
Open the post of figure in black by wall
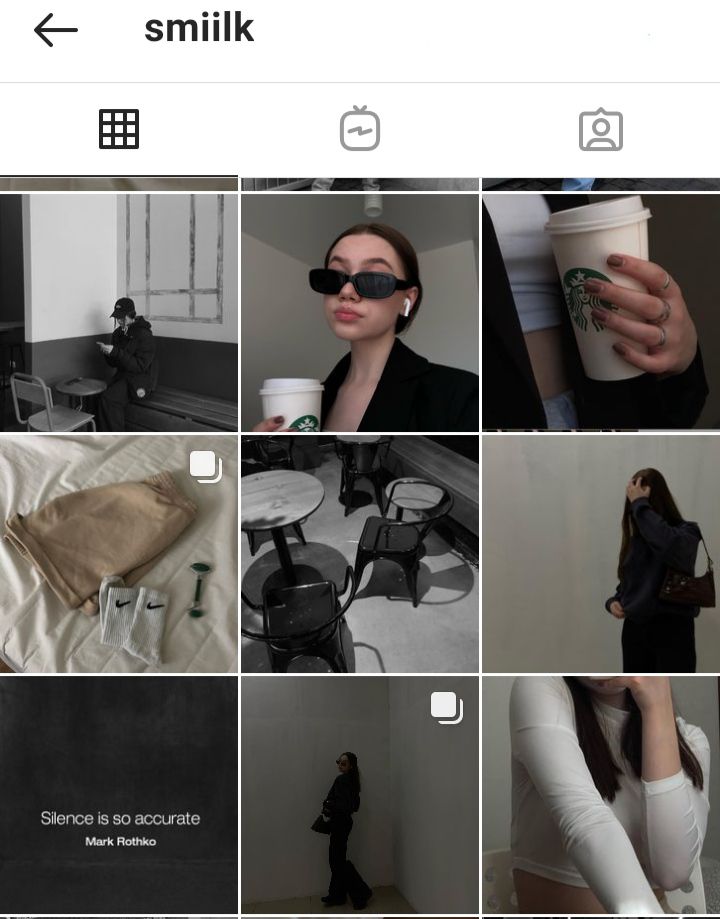coord(360,795)
